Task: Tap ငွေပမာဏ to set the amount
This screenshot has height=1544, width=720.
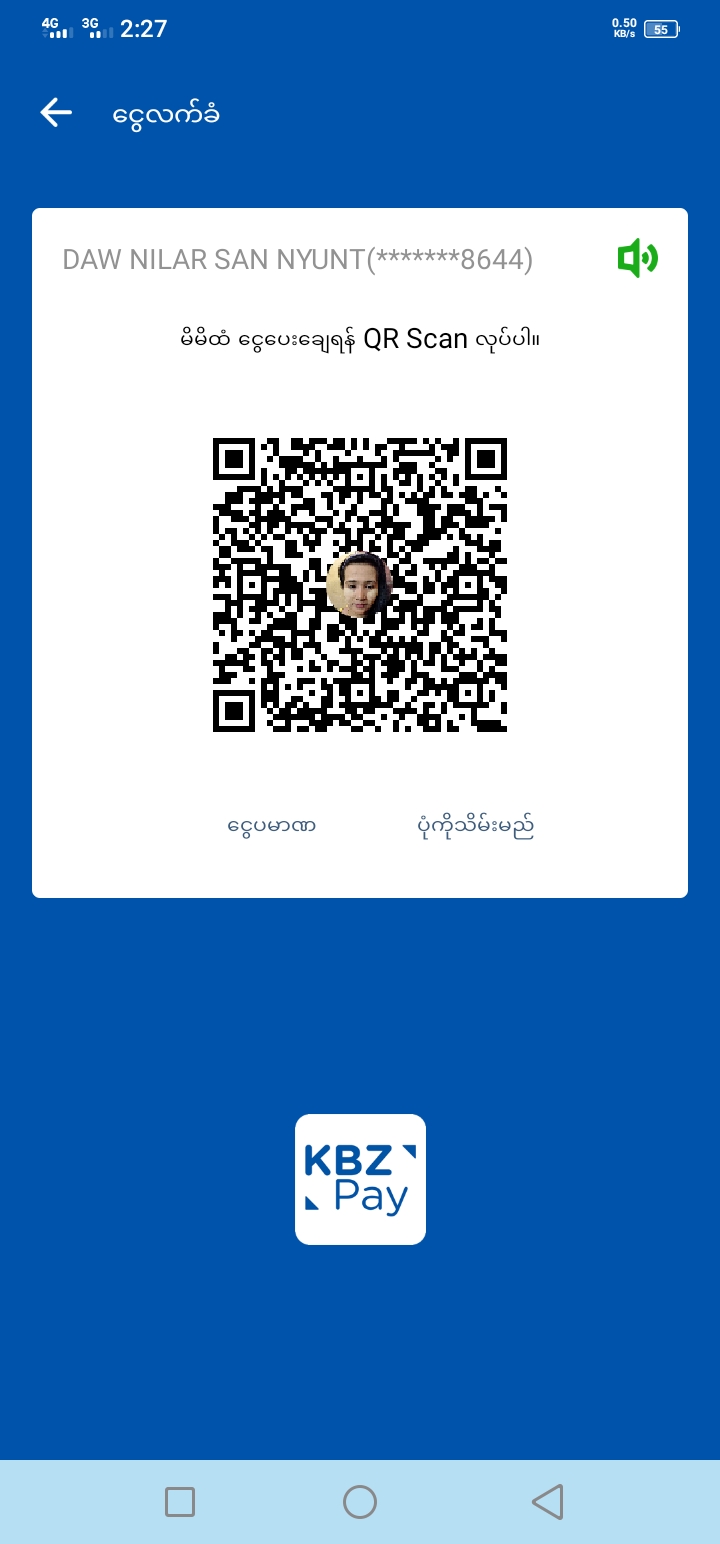Action: [272, 827]
